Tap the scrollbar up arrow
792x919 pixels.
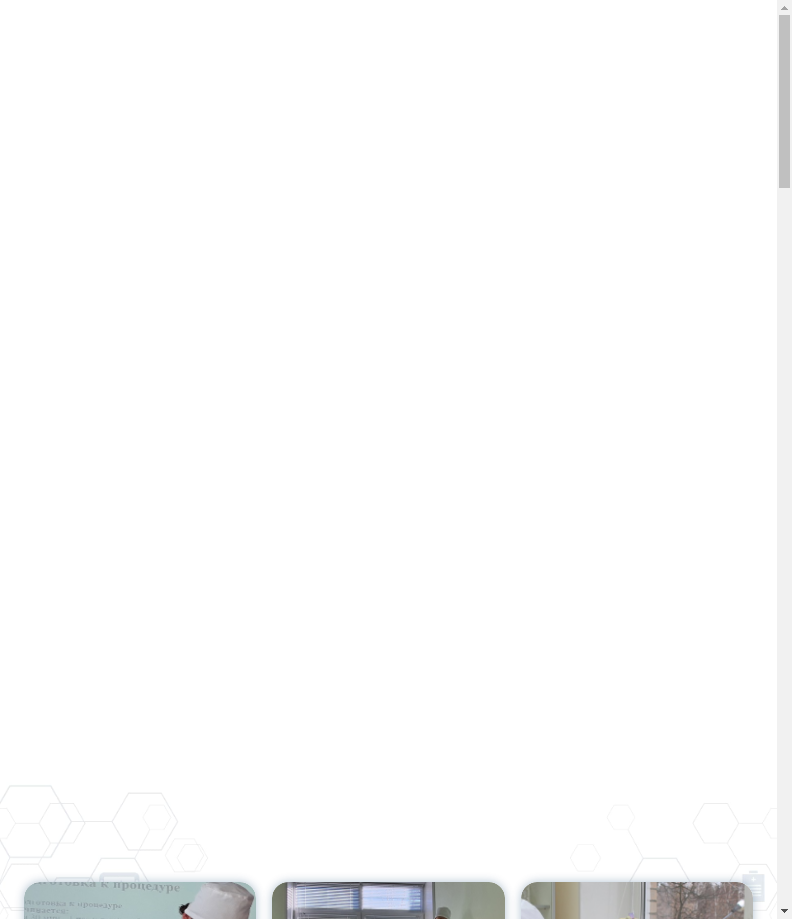pyautogui.click(x=785, y=7)
